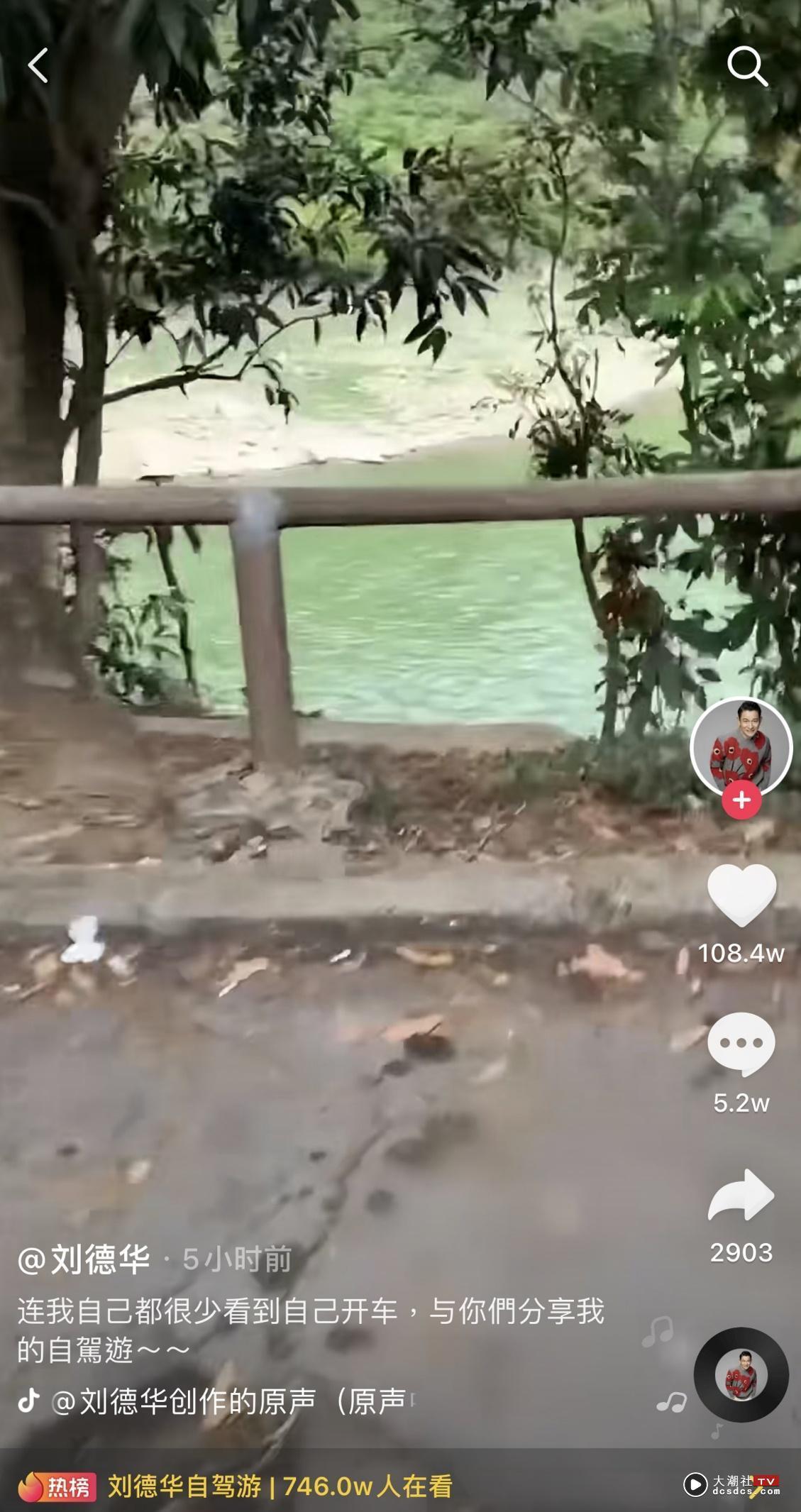Go back using the top-left arrow
Screen dimensions: 801x1512
[38, 66]
